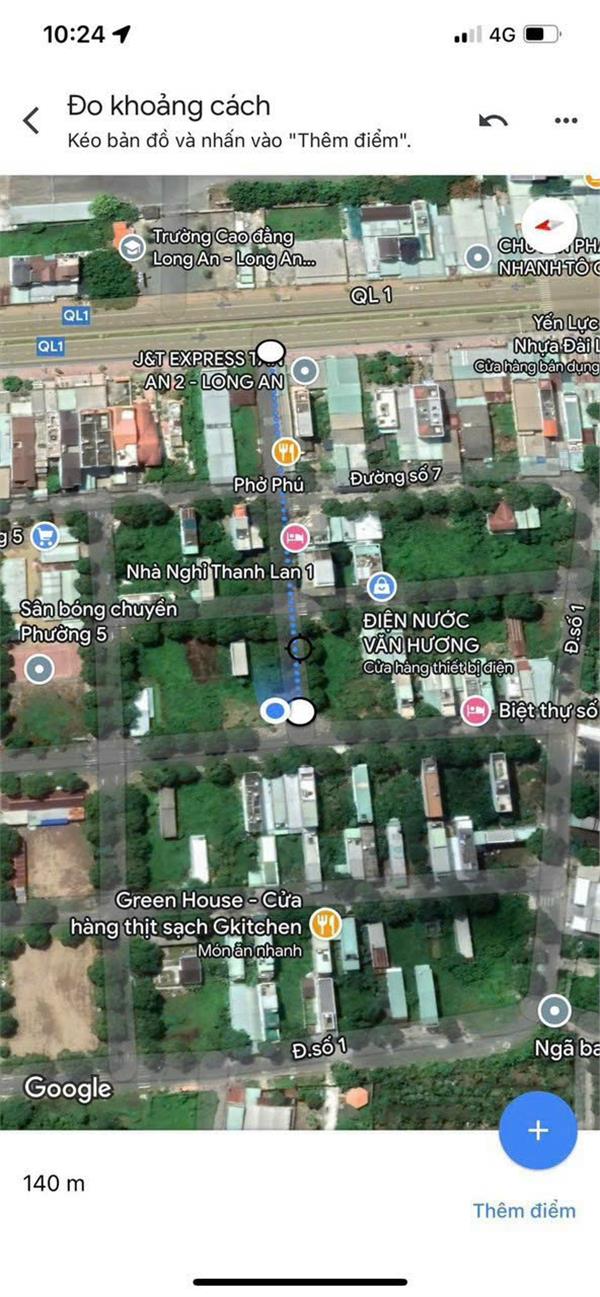Select the ĐIỆN NƯỚC VĂN HƯƠNG pin

(379, 585)
